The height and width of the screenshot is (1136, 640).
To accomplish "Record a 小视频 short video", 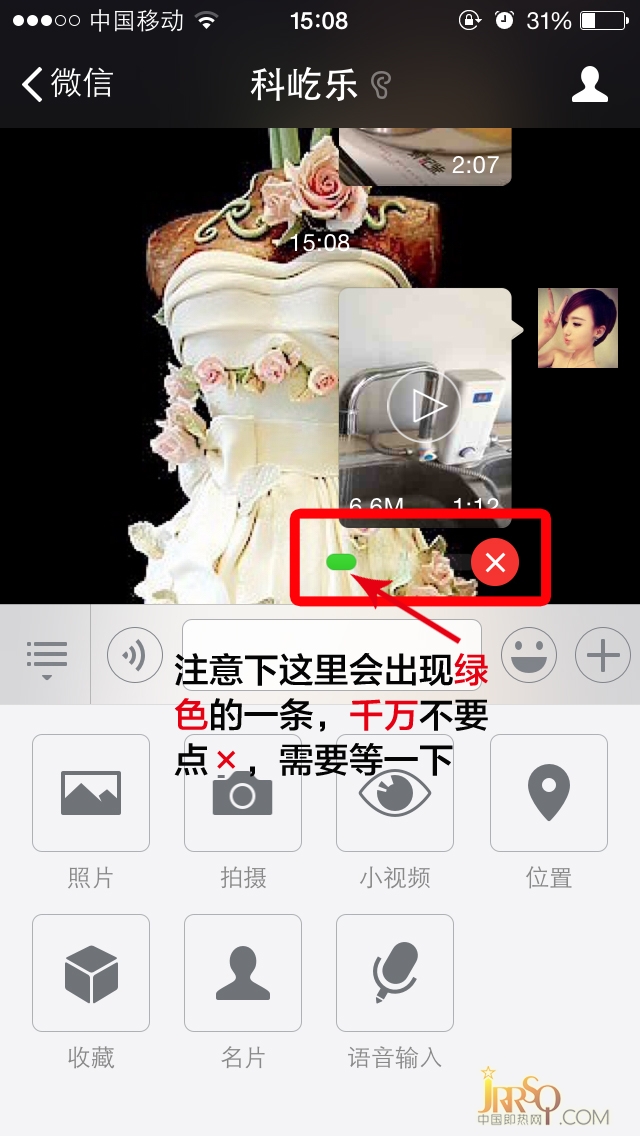I will [395, 793].
